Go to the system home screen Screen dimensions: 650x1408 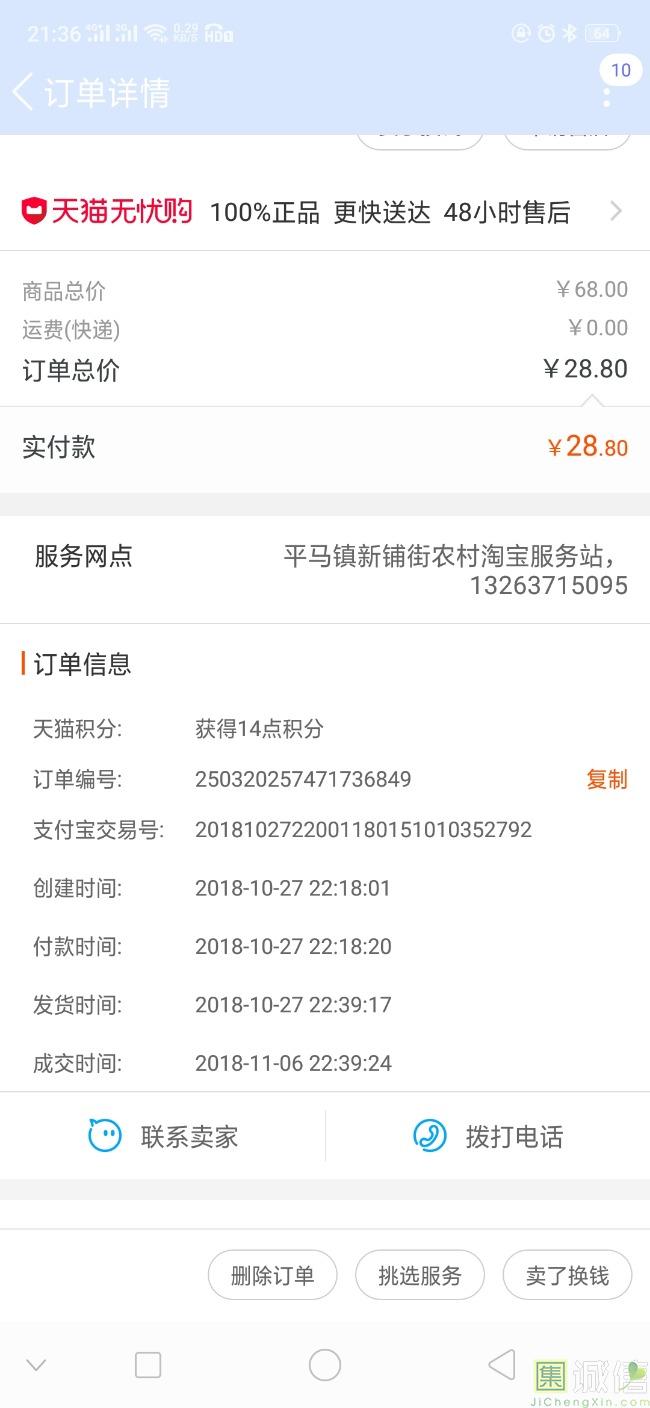(x=325, y=1365)
